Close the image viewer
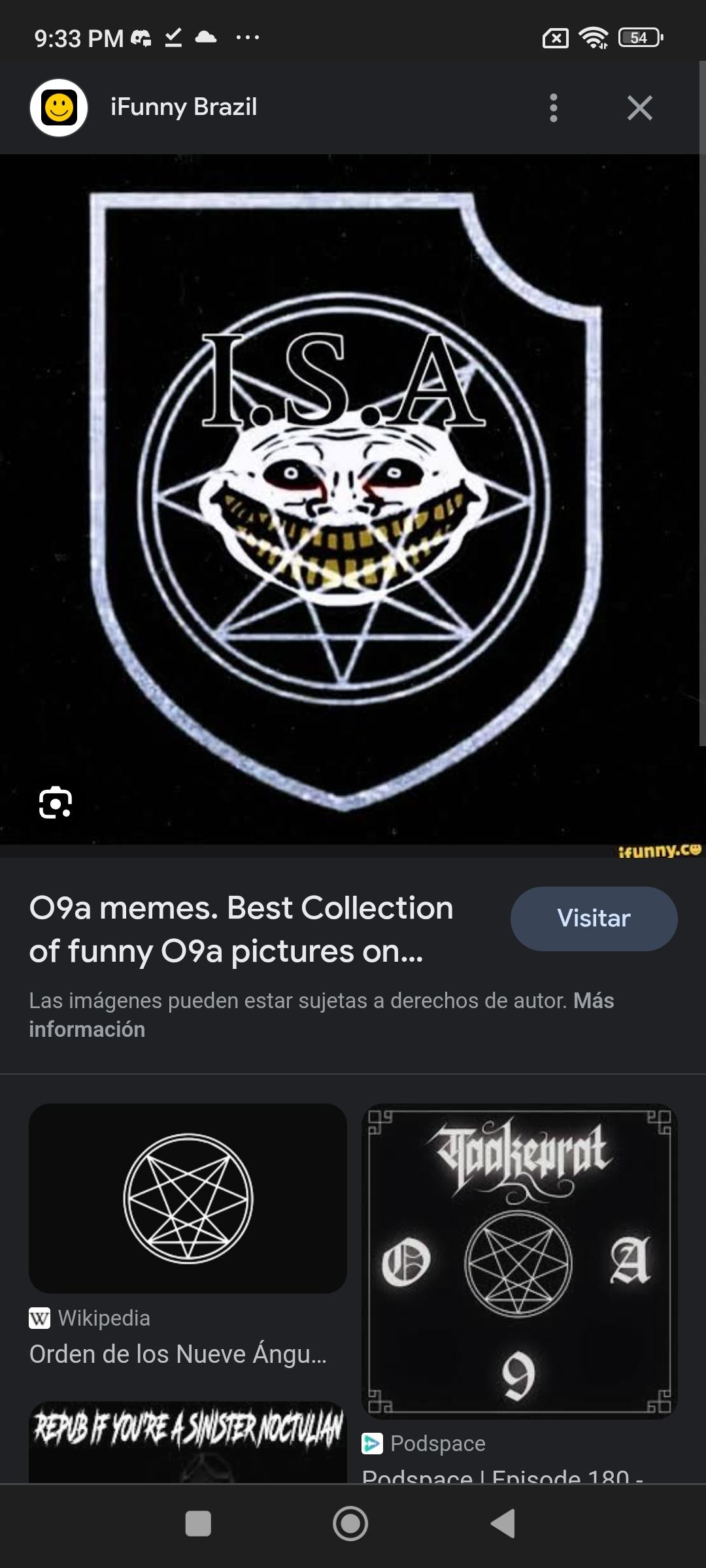This screenshot has width=706, height=1568. (x=639, y=108)
